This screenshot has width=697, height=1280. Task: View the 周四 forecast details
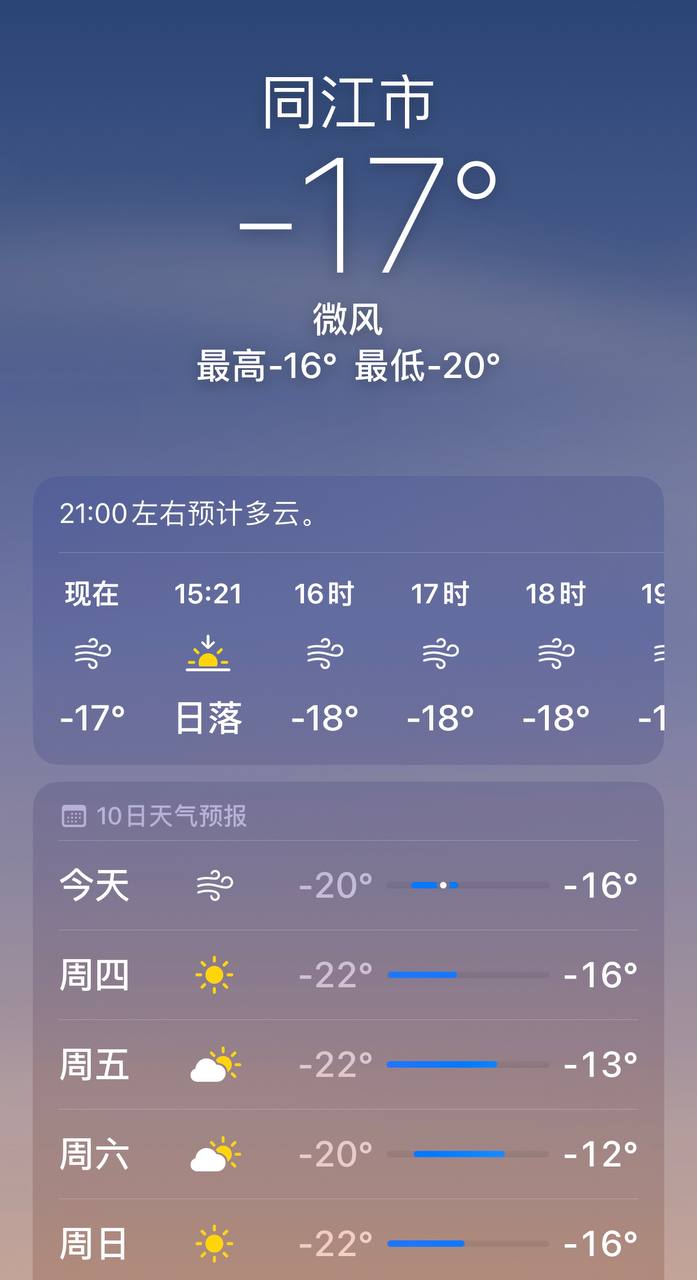click(348, 974)
